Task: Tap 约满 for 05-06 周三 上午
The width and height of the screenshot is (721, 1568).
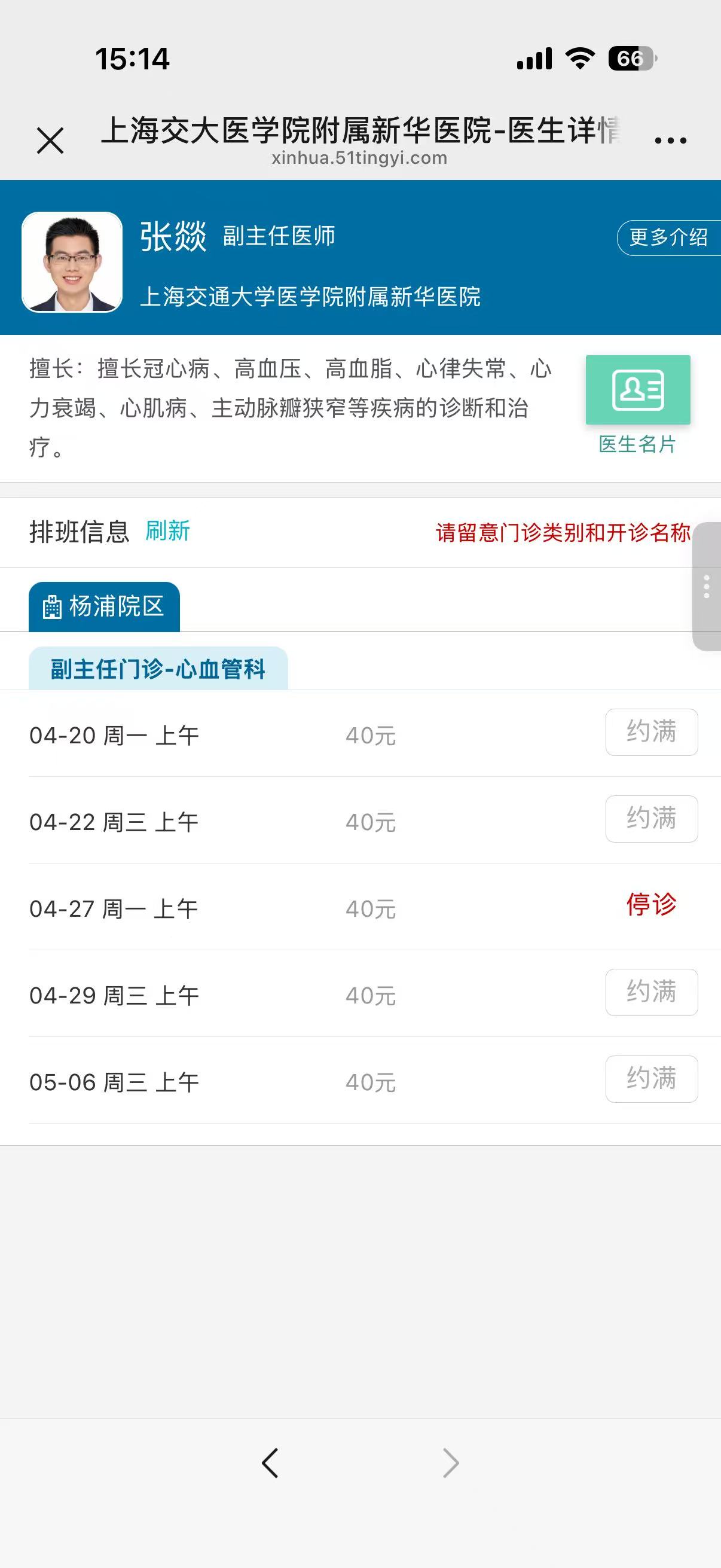Action: tap(651, 1079)
